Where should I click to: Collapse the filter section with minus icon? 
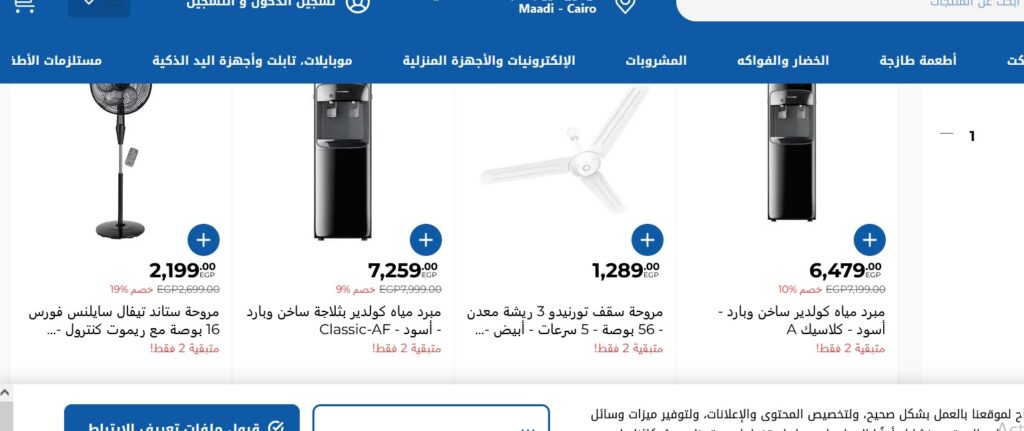click(x=947, y=134)
